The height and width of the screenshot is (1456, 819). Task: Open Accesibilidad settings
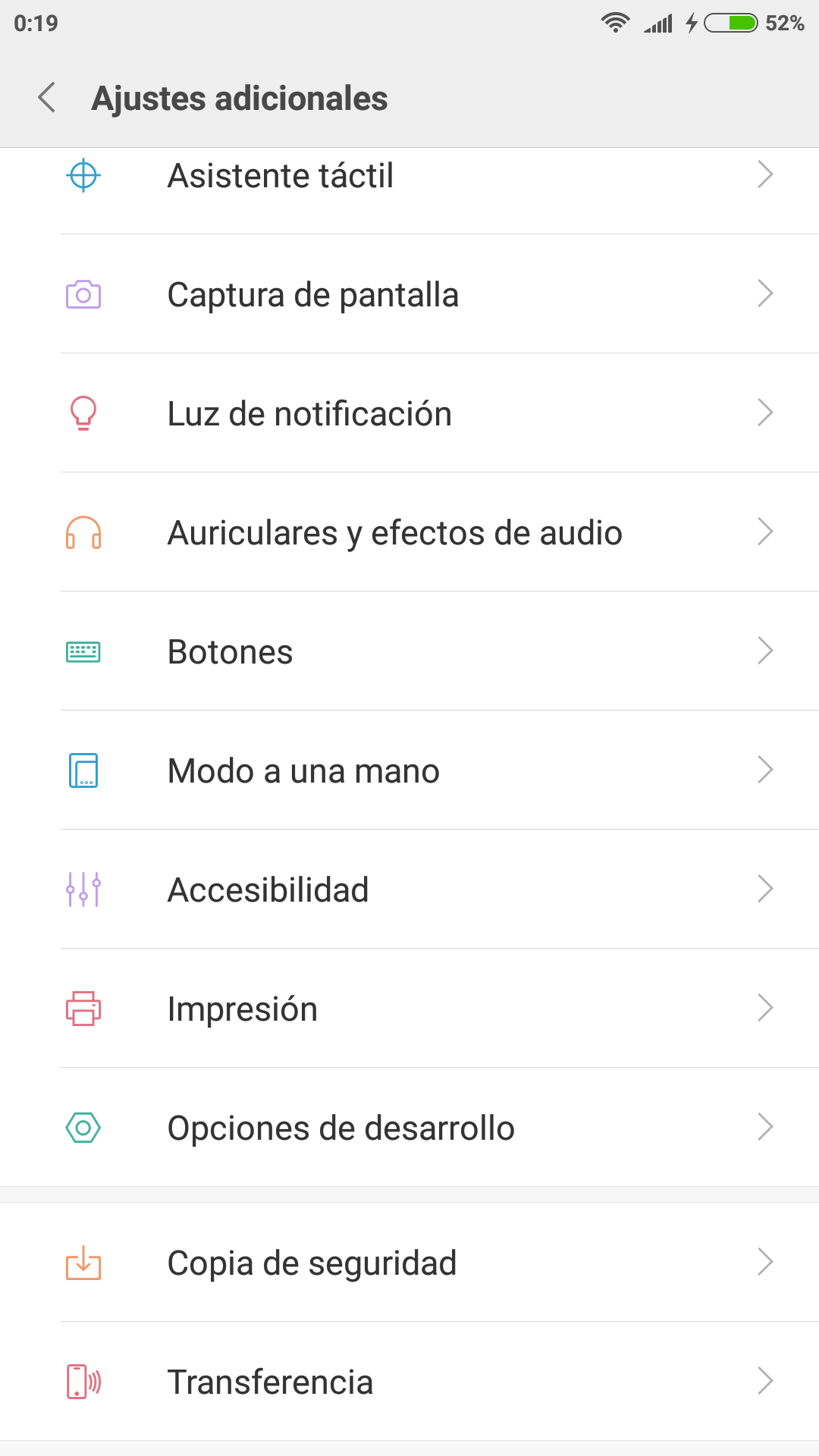(409, 890)
